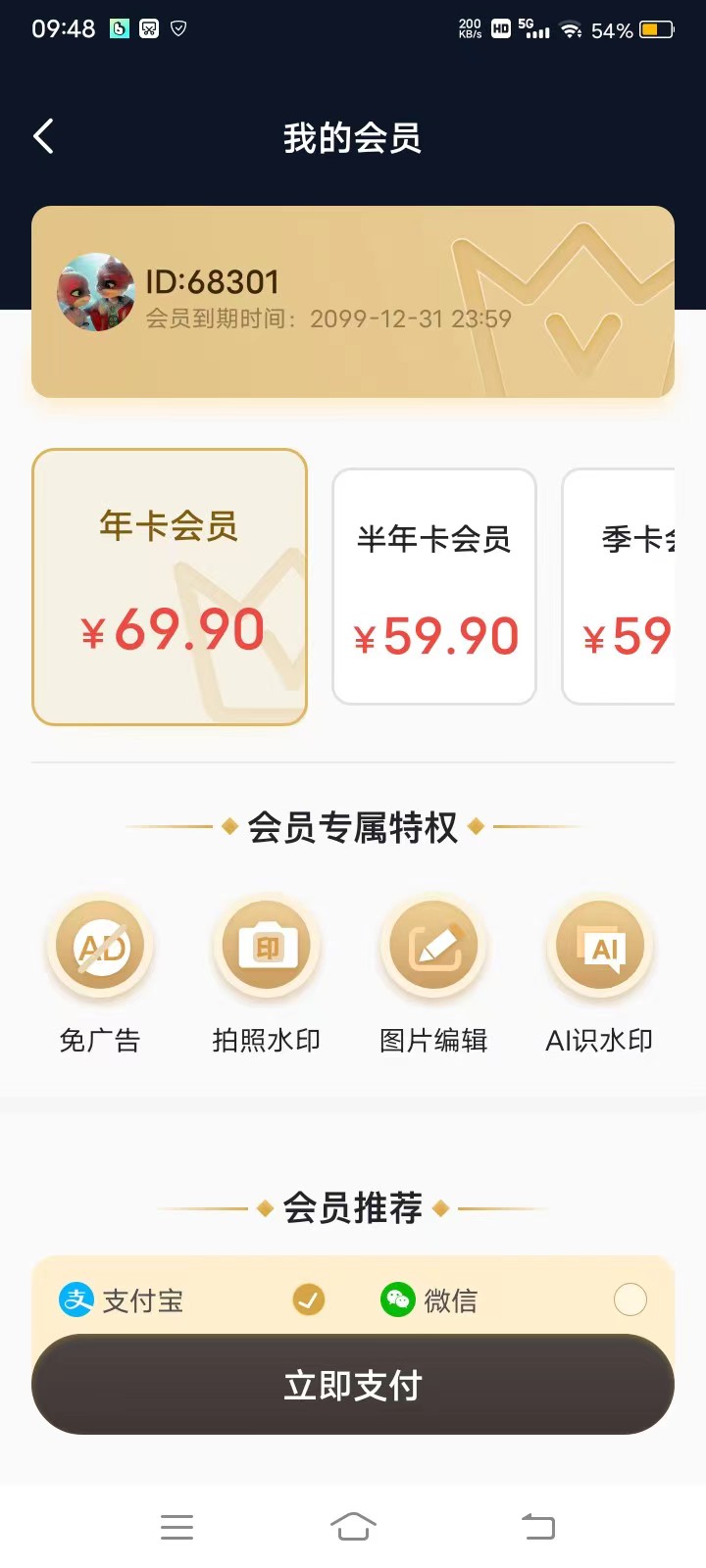Image resolution: width=706 pixels, height=1568 pixels.
Task: Pick the 季卡 membership plan
Action: coord(622,586)
